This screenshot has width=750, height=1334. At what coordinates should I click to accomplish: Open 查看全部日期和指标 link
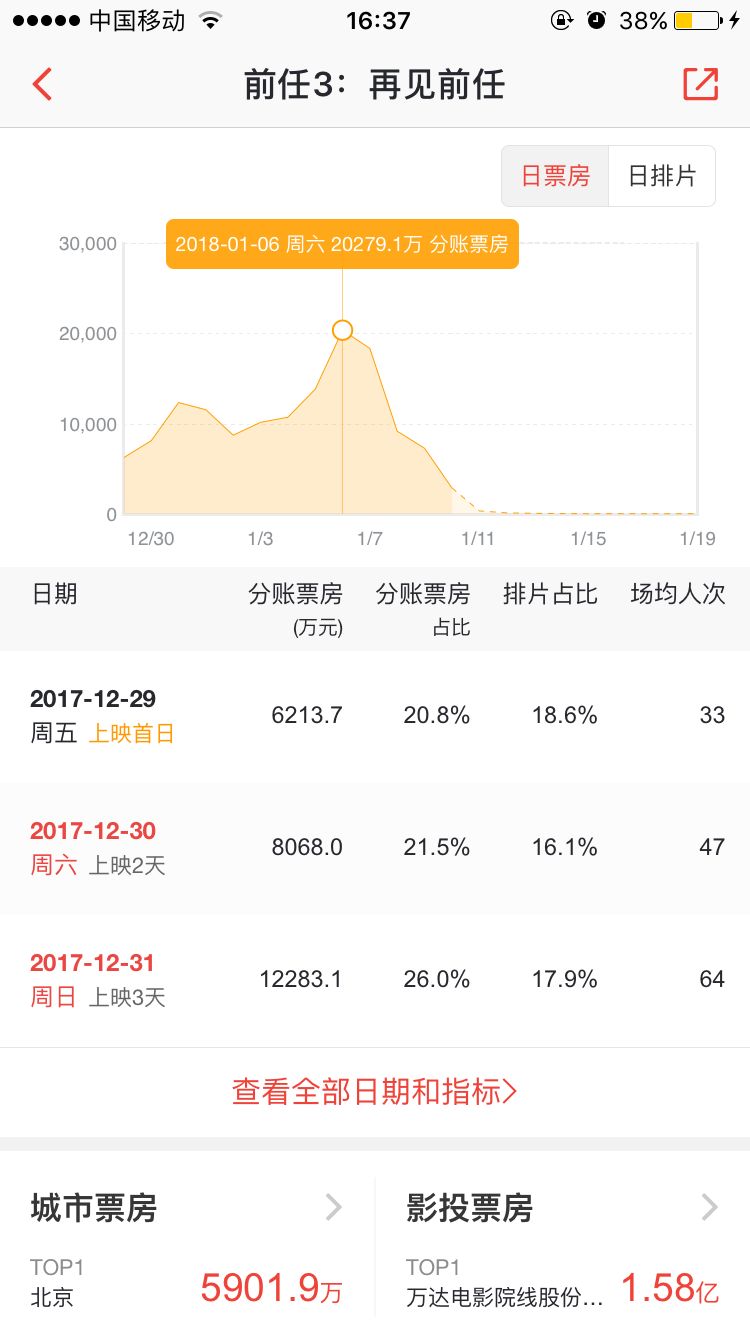pyautogui.click(x=375, y=1091)
